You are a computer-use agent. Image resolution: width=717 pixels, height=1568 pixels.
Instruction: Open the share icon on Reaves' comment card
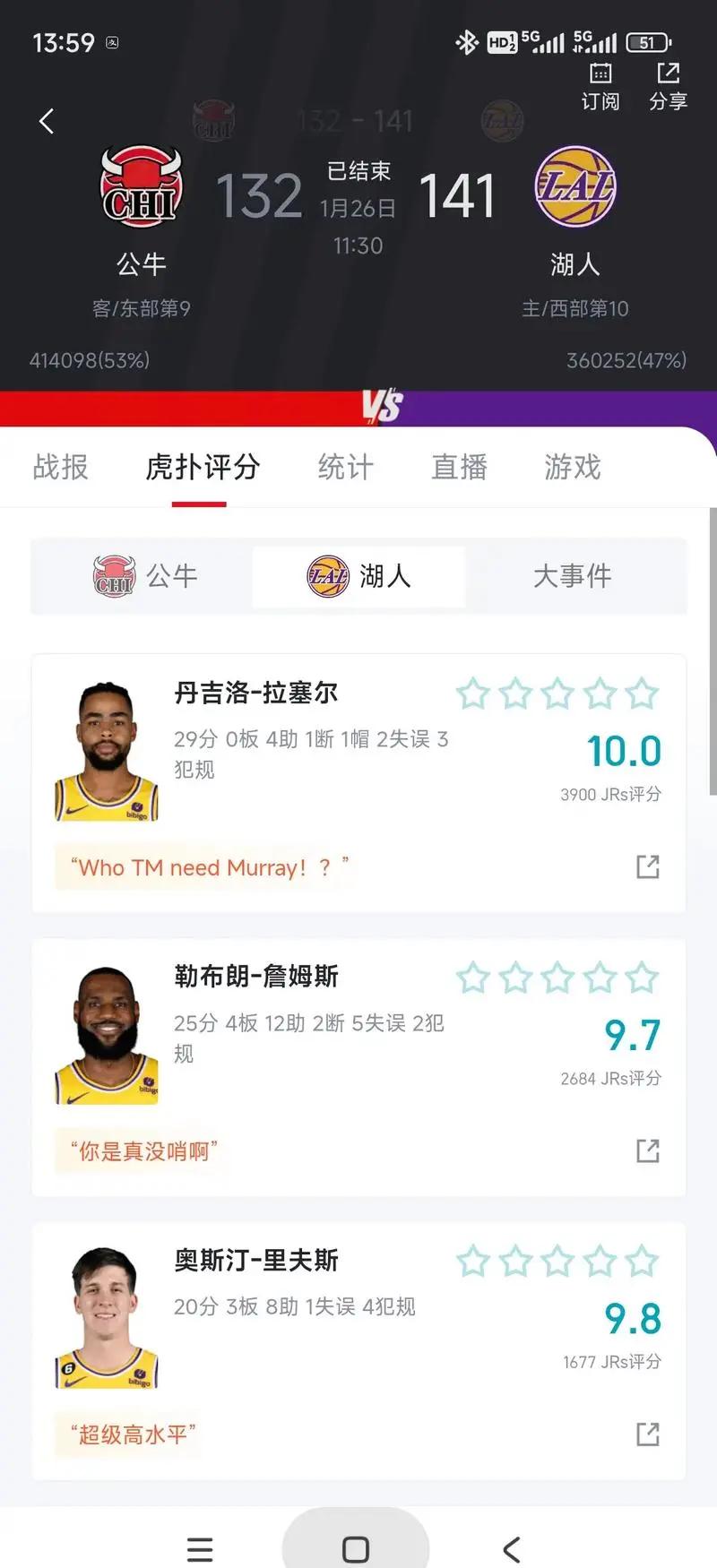coord(647,1435)
